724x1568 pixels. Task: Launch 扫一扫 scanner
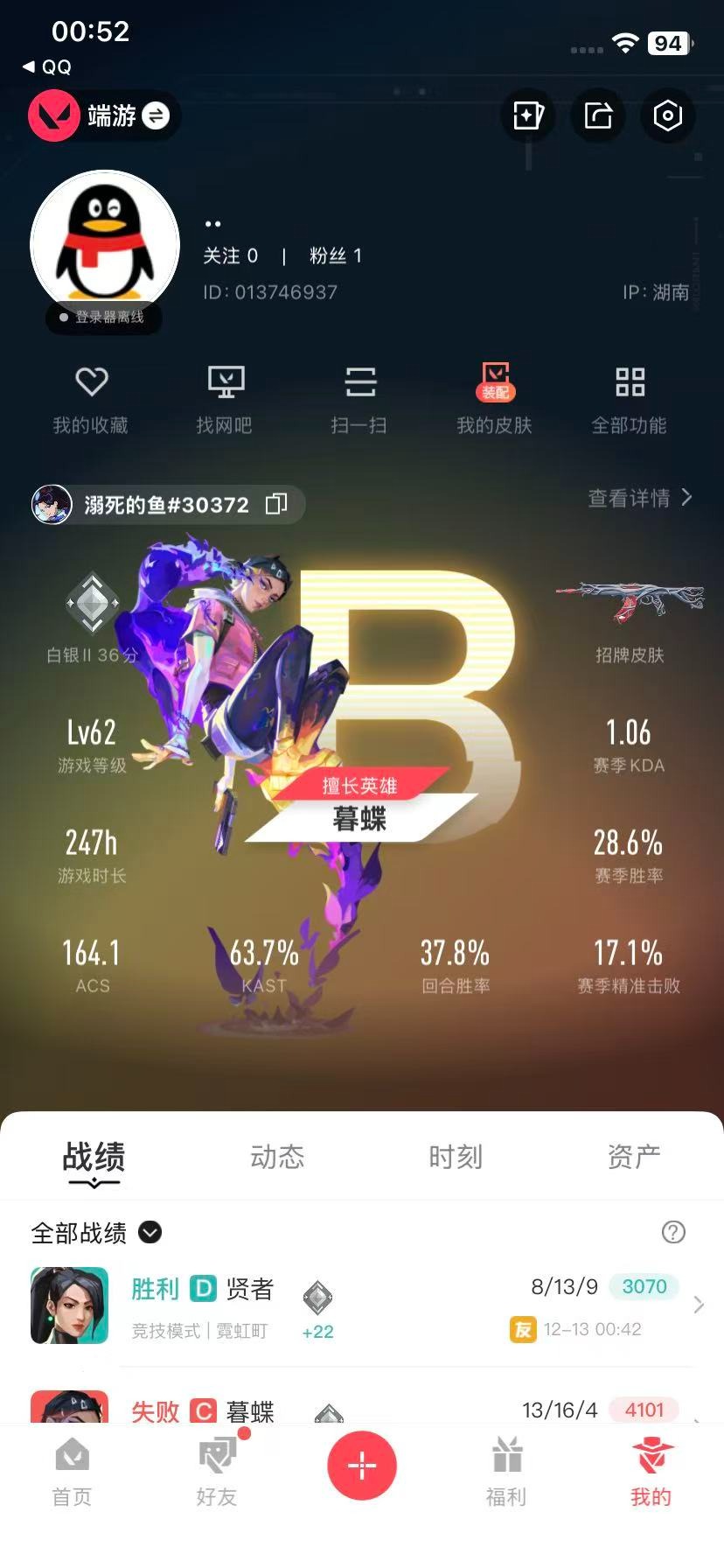pyautogui.click(x=359, y=399)
